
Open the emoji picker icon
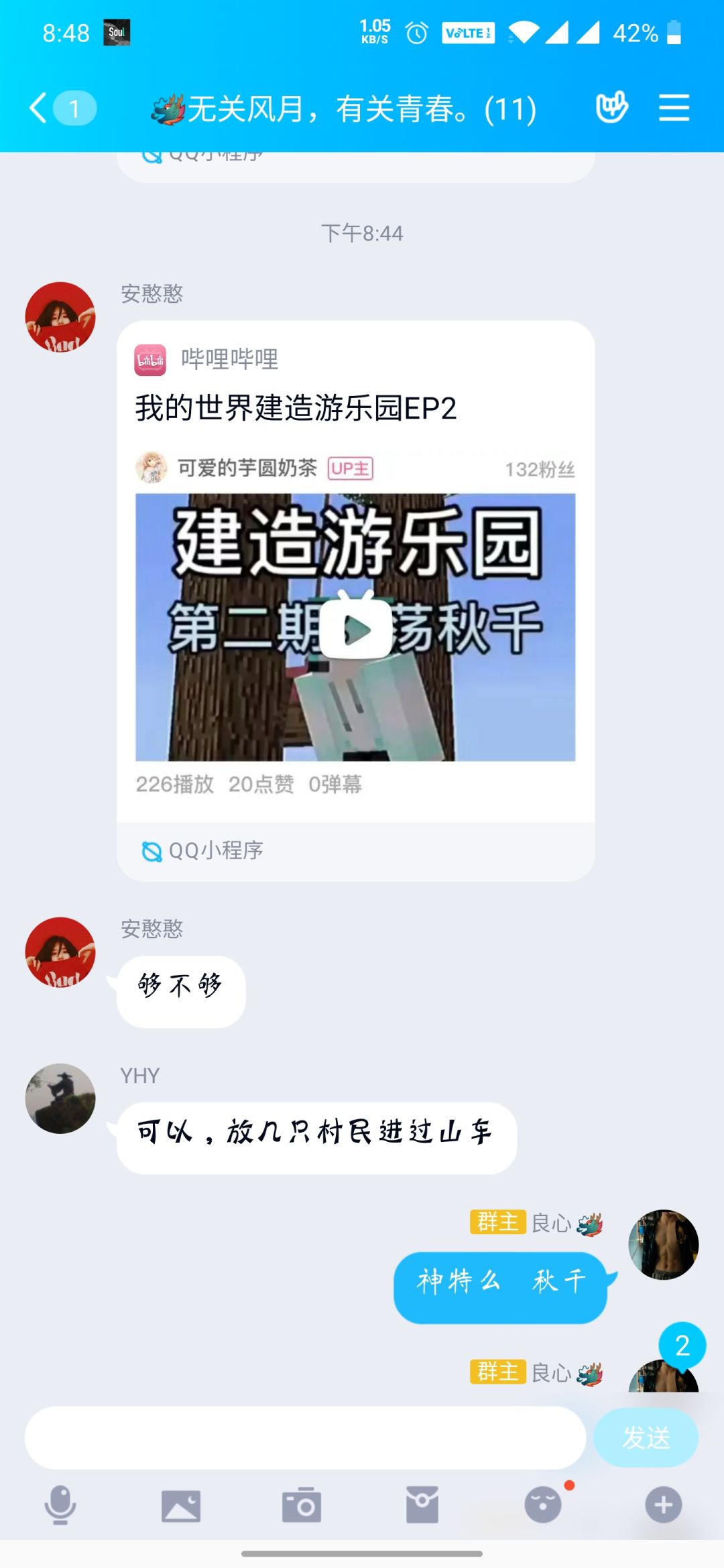point(543,1503)
